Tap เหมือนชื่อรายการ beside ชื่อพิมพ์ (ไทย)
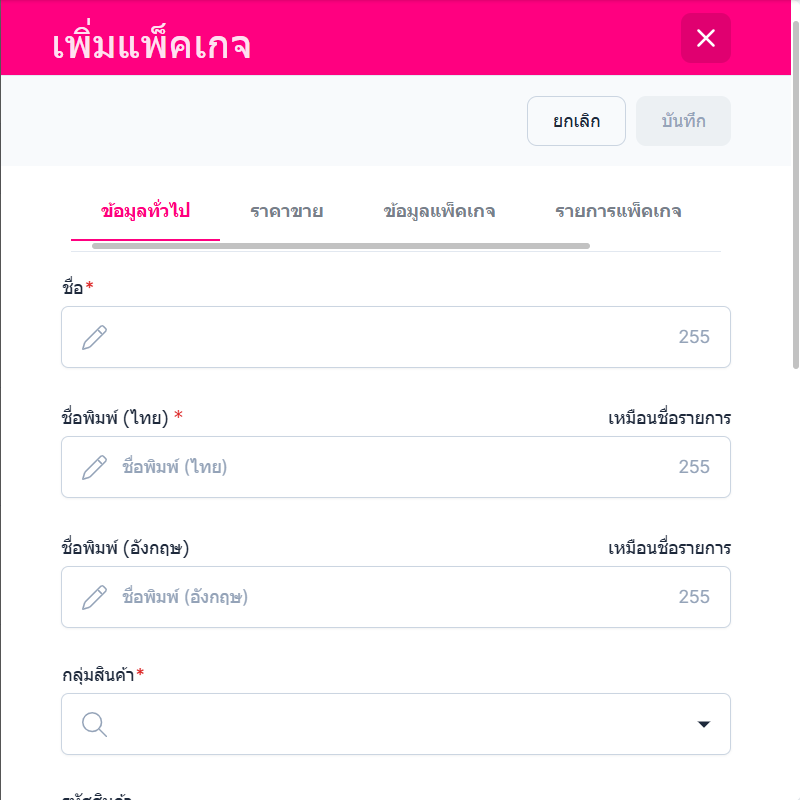 click(669, 418)
